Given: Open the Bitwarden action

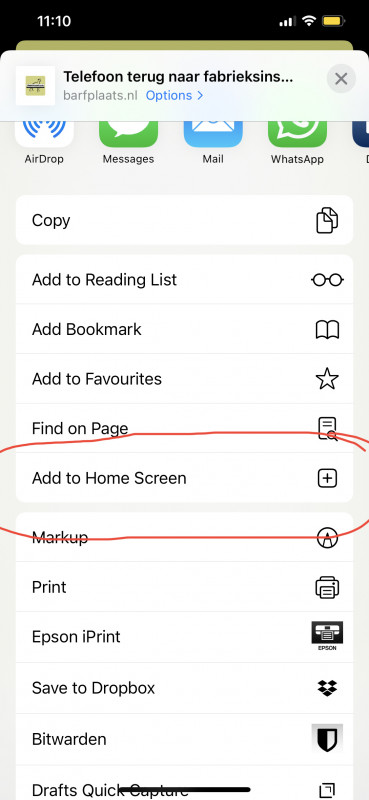Looking at the screenshot, I should click(184, 739).
